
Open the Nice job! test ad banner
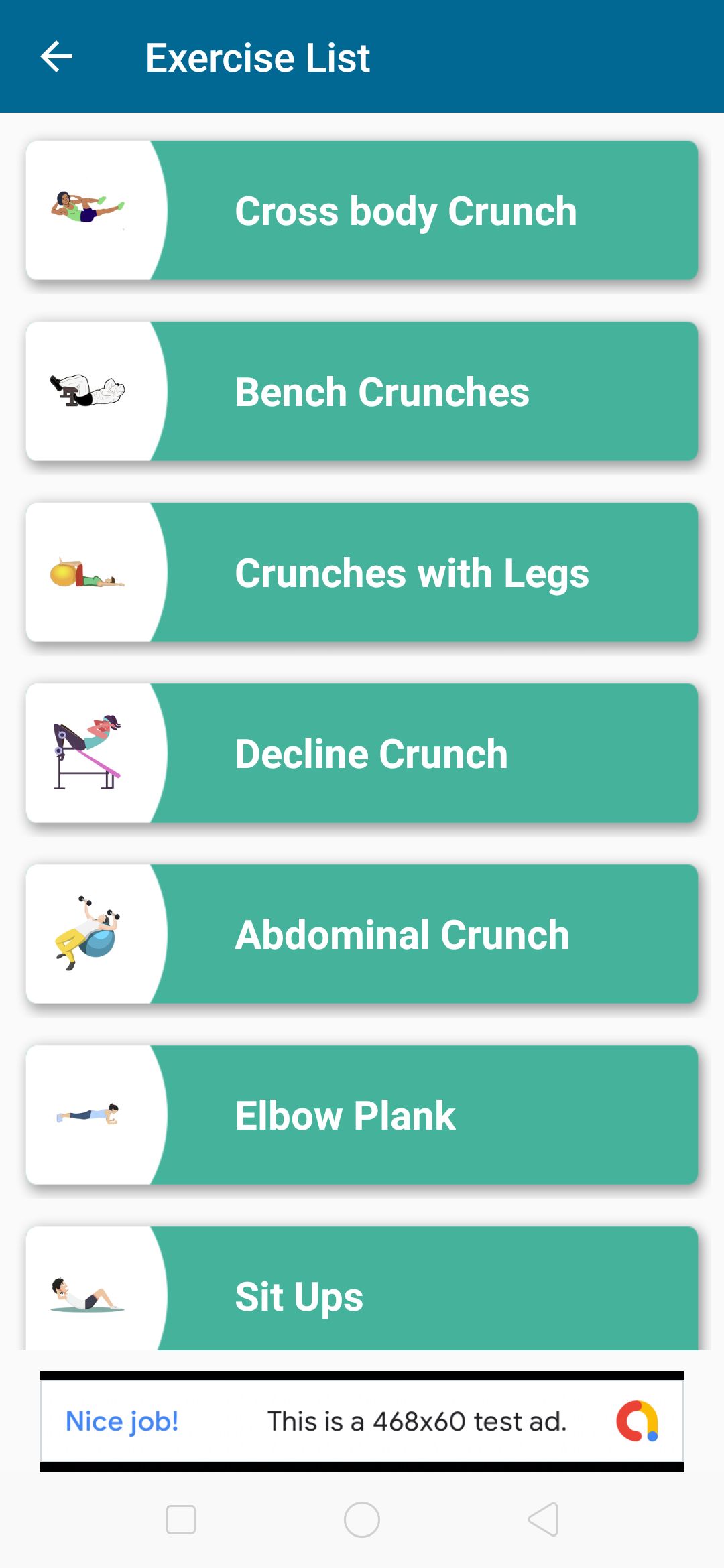click(362, 1421)
